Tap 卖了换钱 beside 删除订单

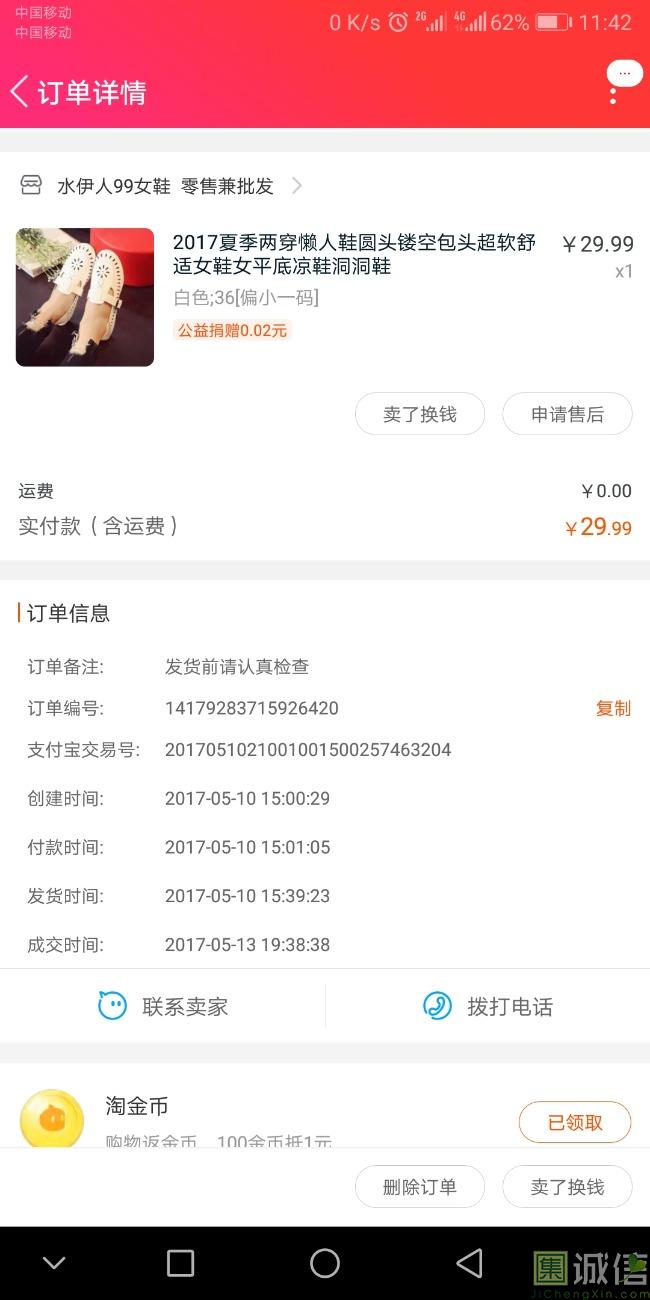(567, 1187)
